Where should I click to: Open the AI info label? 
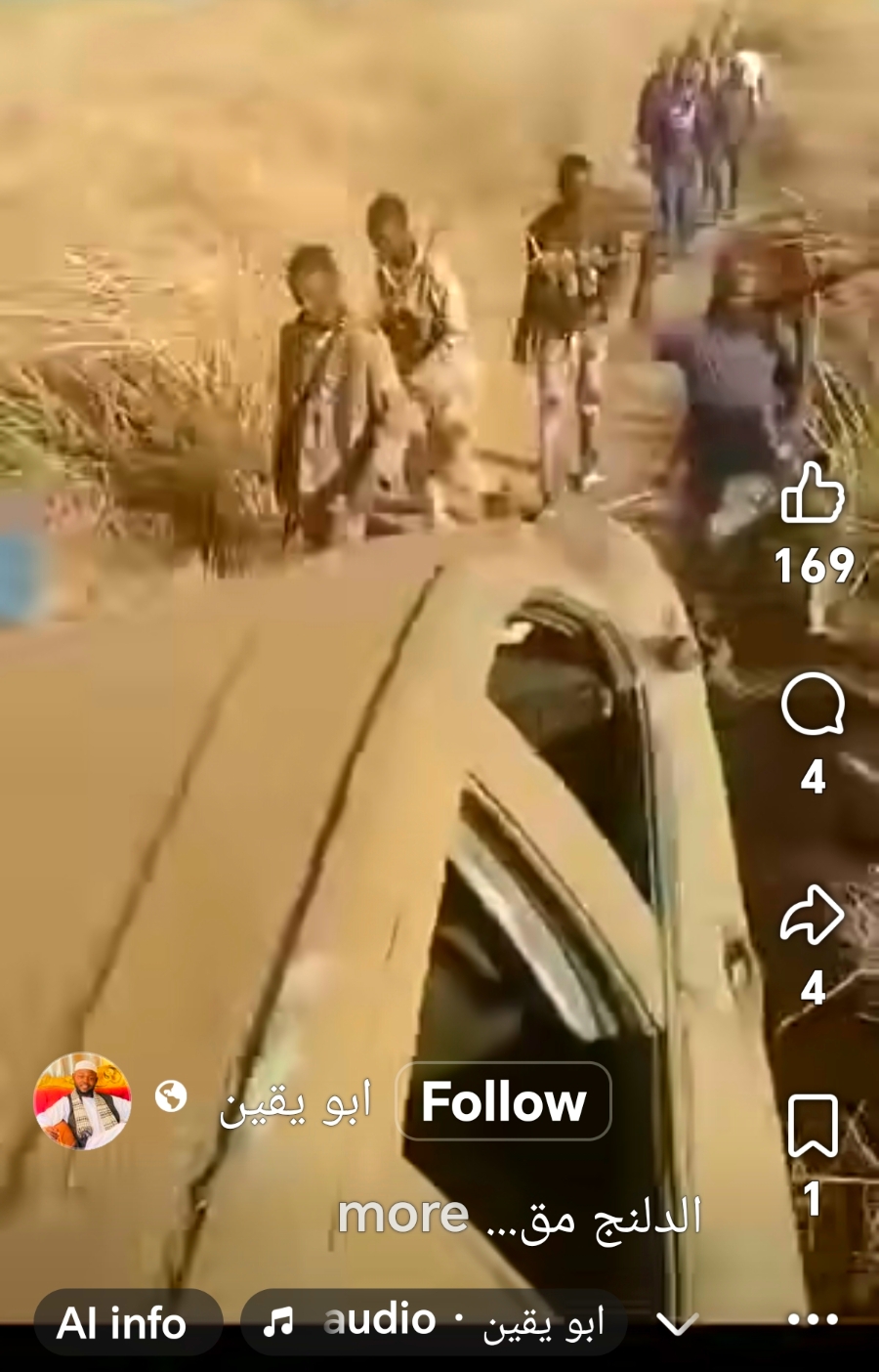coord(122,1323)
